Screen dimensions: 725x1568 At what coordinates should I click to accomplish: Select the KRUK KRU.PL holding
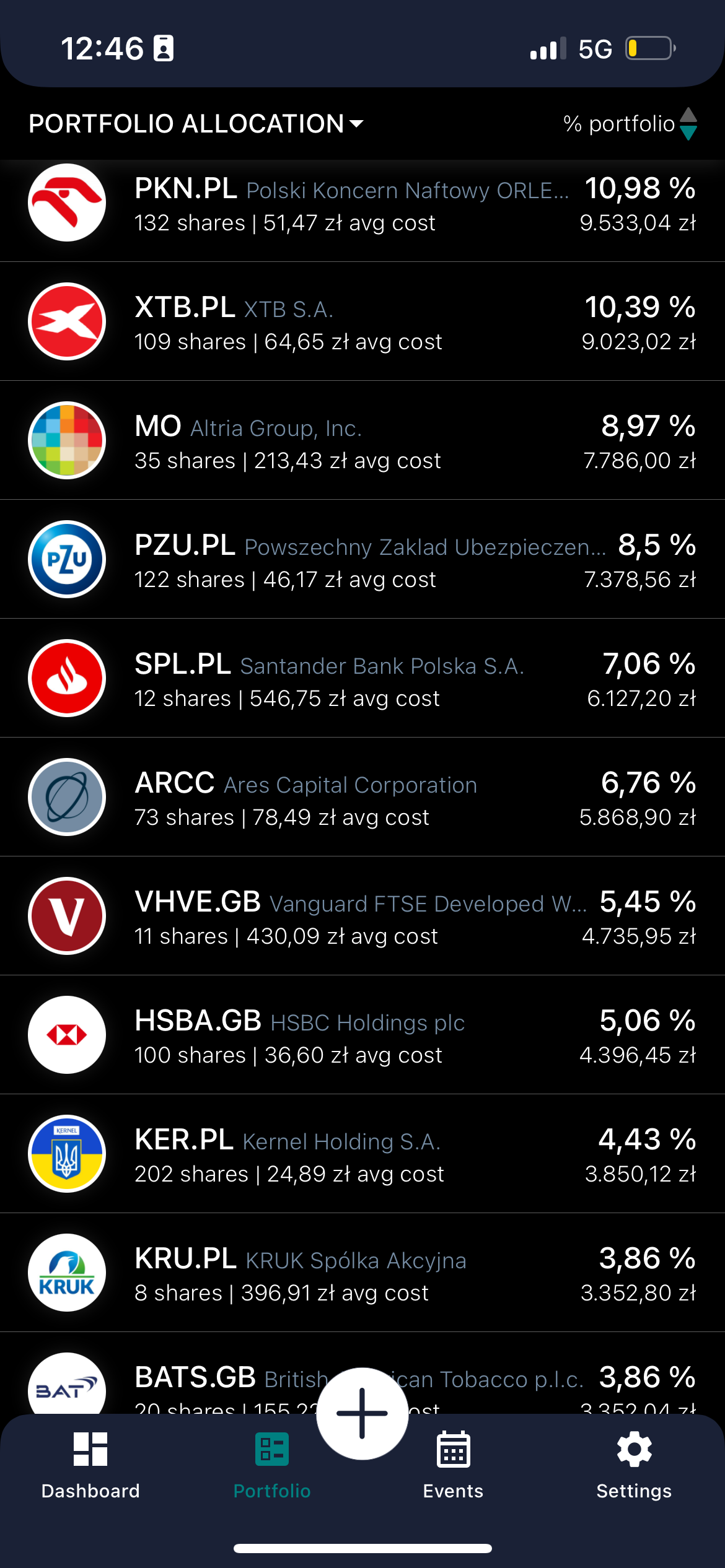[362, 1274]
